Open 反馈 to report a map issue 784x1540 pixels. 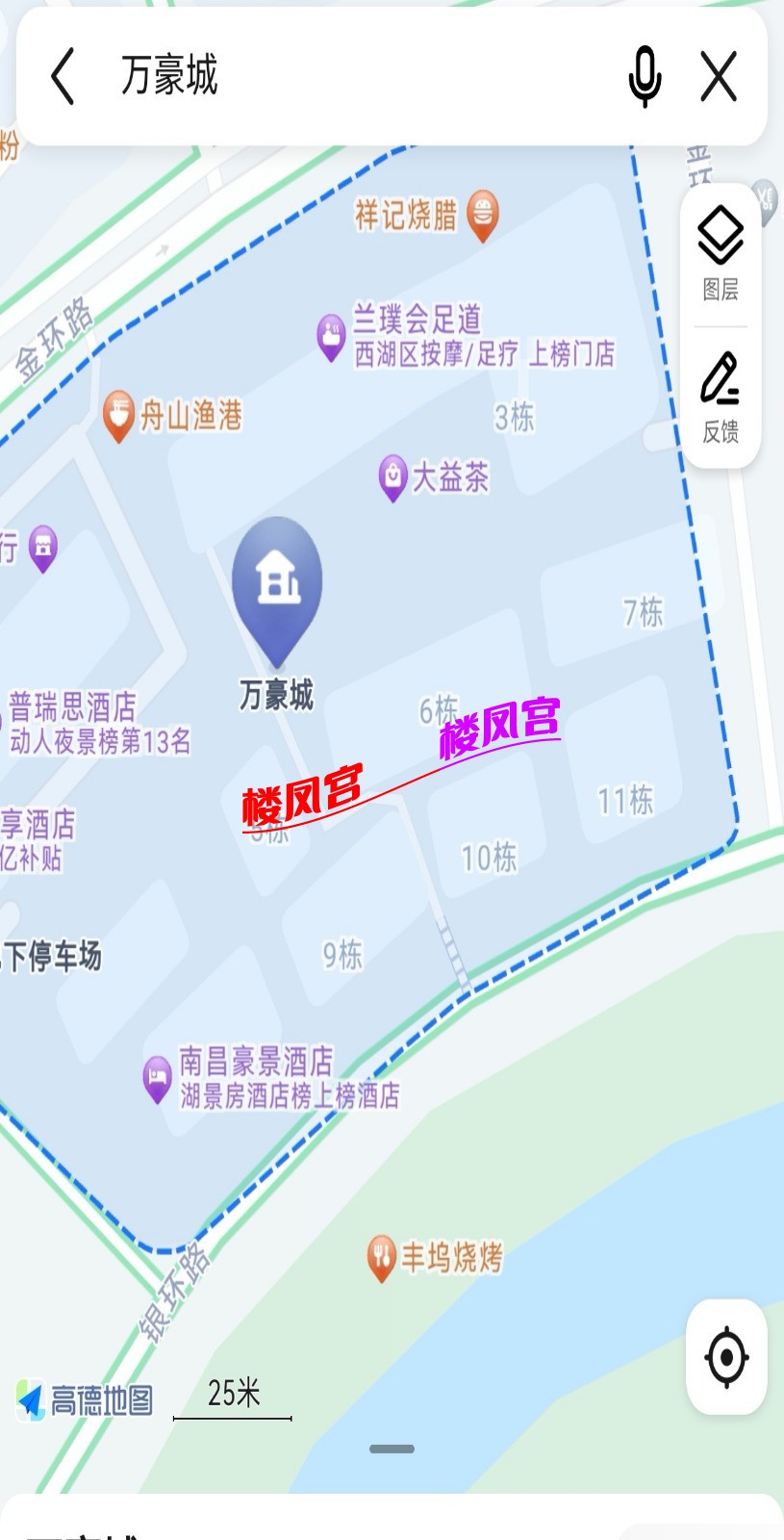click(x=721, y=397)
